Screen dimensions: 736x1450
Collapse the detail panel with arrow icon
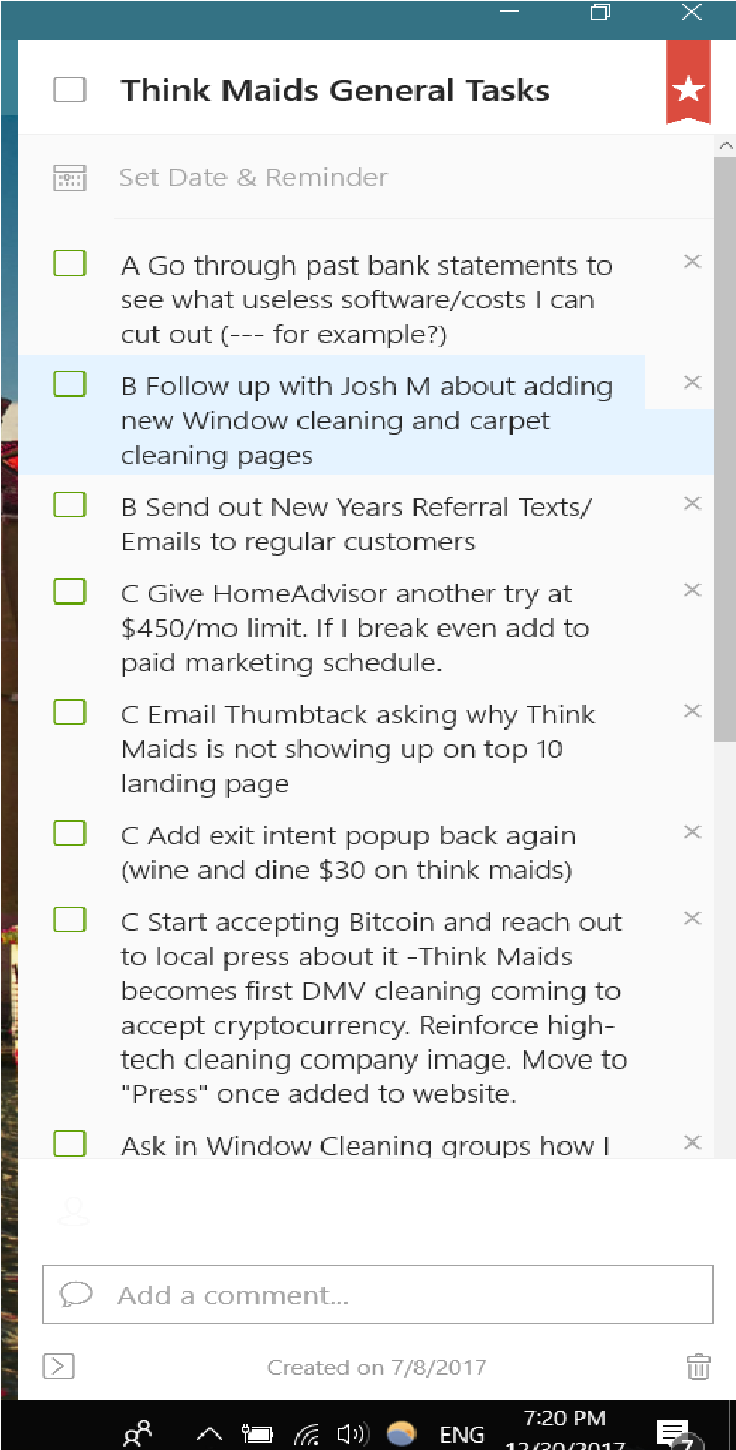pyautogui.click(x=59, y=1366)
